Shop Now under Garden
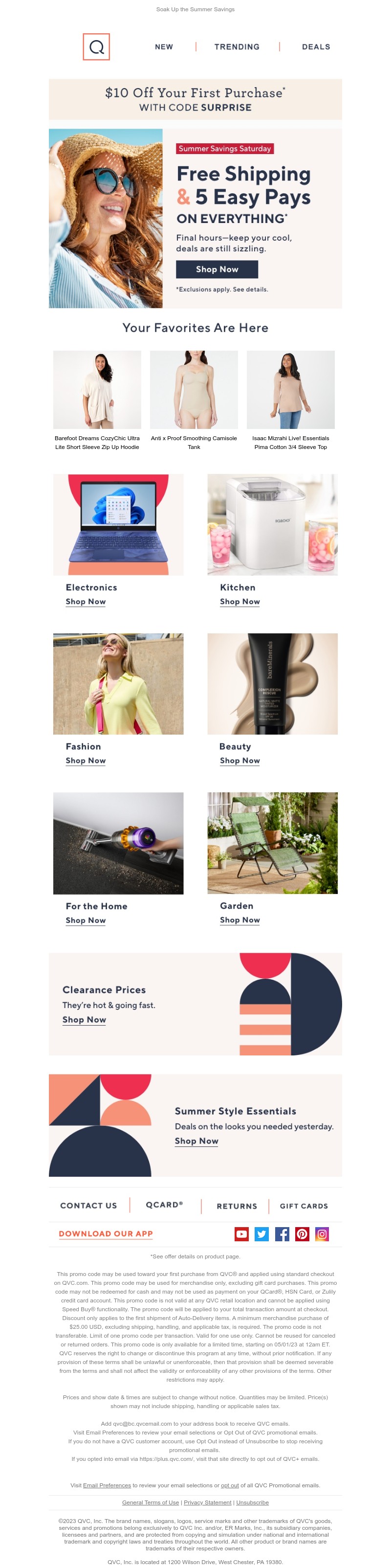This screenshot has width=391, height=1568. tap(239, 920)
